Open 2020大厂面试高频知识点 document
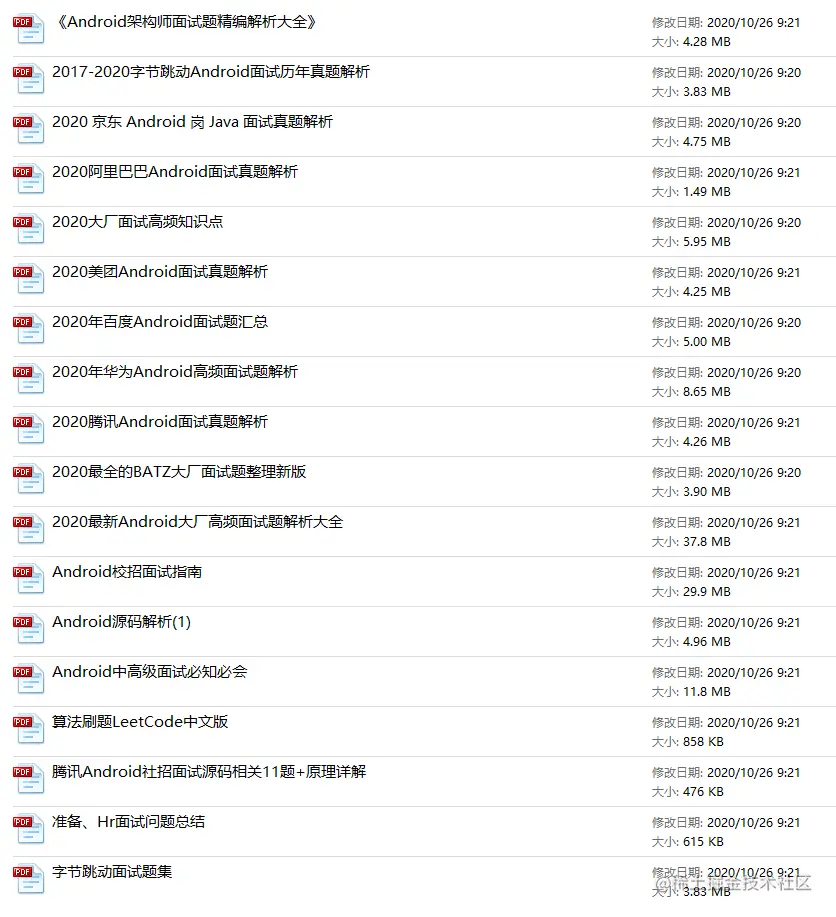 pos(137,222)
